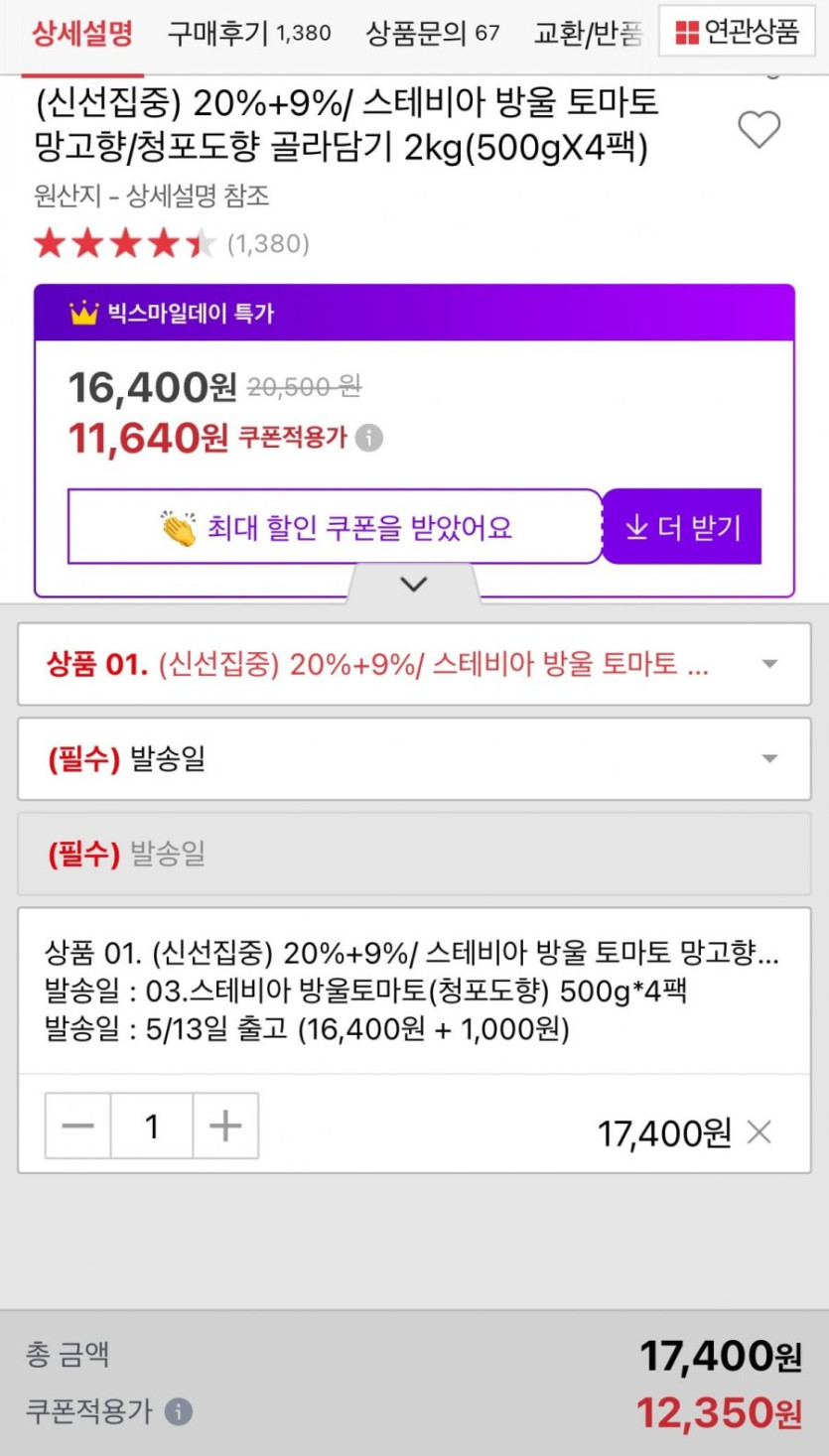
Task: Decrease quantity with the minus button
Action: 78,1126
